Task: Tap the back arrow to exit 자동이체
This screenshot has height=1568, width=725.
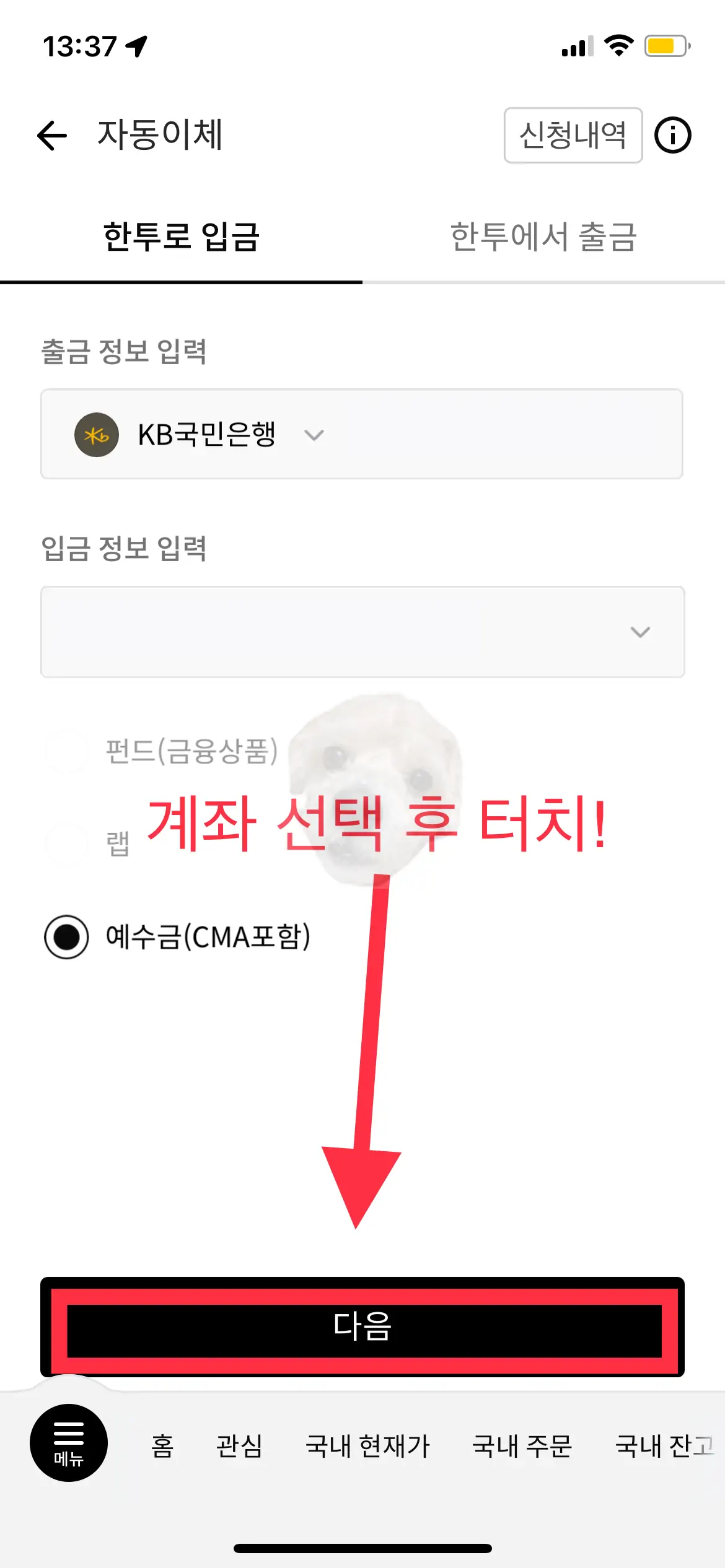Action: click(x=51, y=135)
